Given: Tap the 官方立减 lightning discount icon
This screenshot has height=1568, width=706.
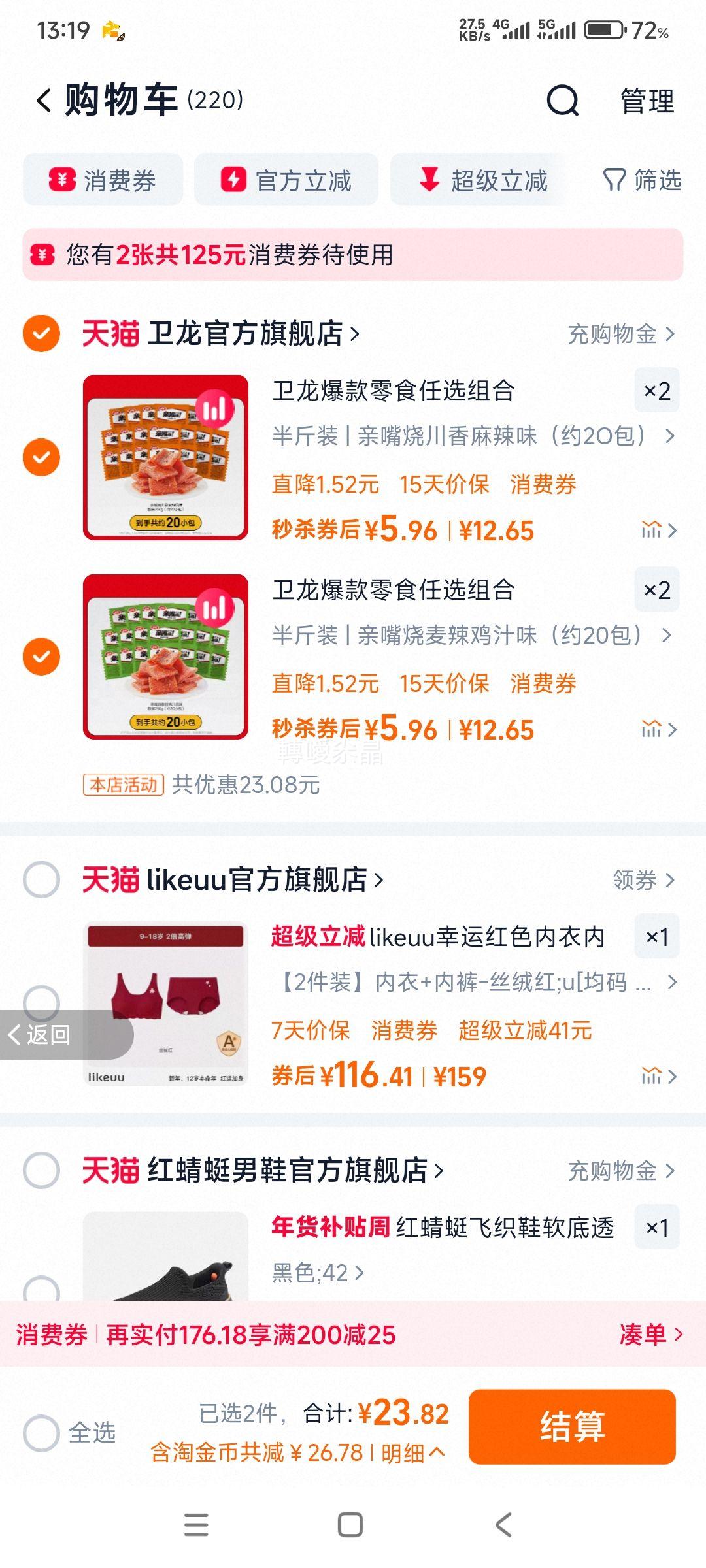Looking at the screenshot, I should (x=233, y=180).
